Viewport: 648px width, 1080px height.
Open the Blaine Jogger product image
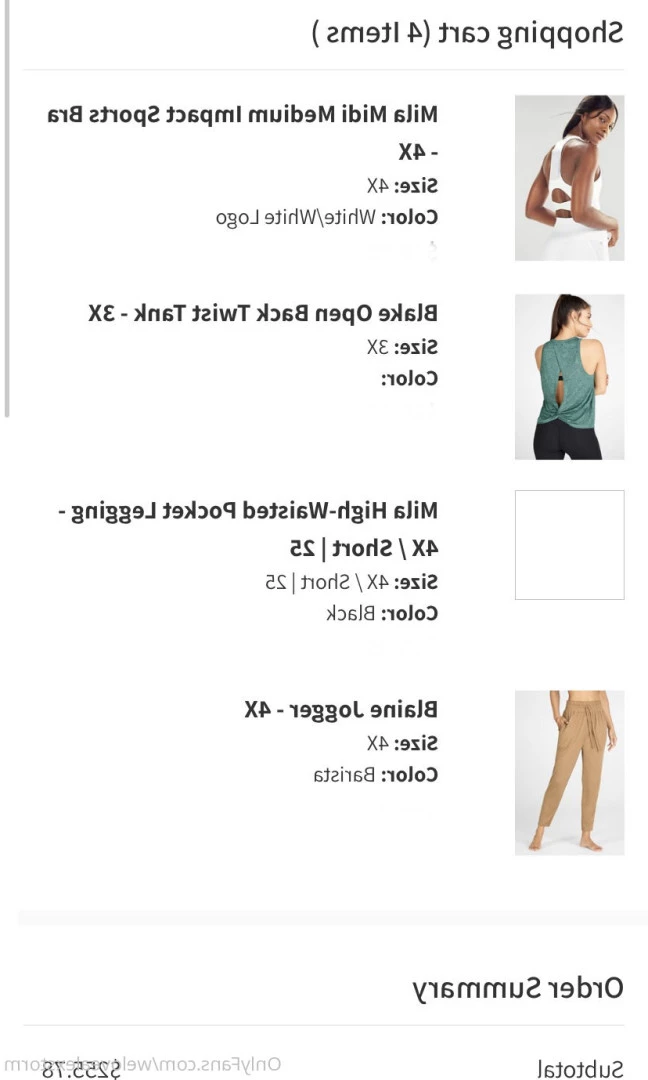[x=569, y=772]
